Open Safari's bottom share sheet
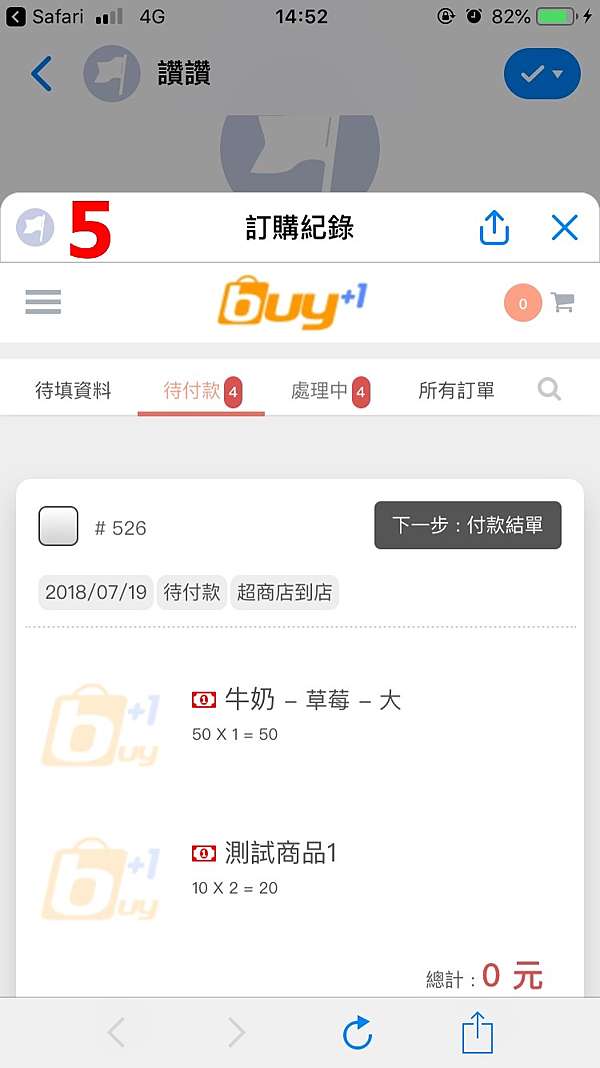600x1068 pixels. pyautogui.click(x=477, y=1033)
